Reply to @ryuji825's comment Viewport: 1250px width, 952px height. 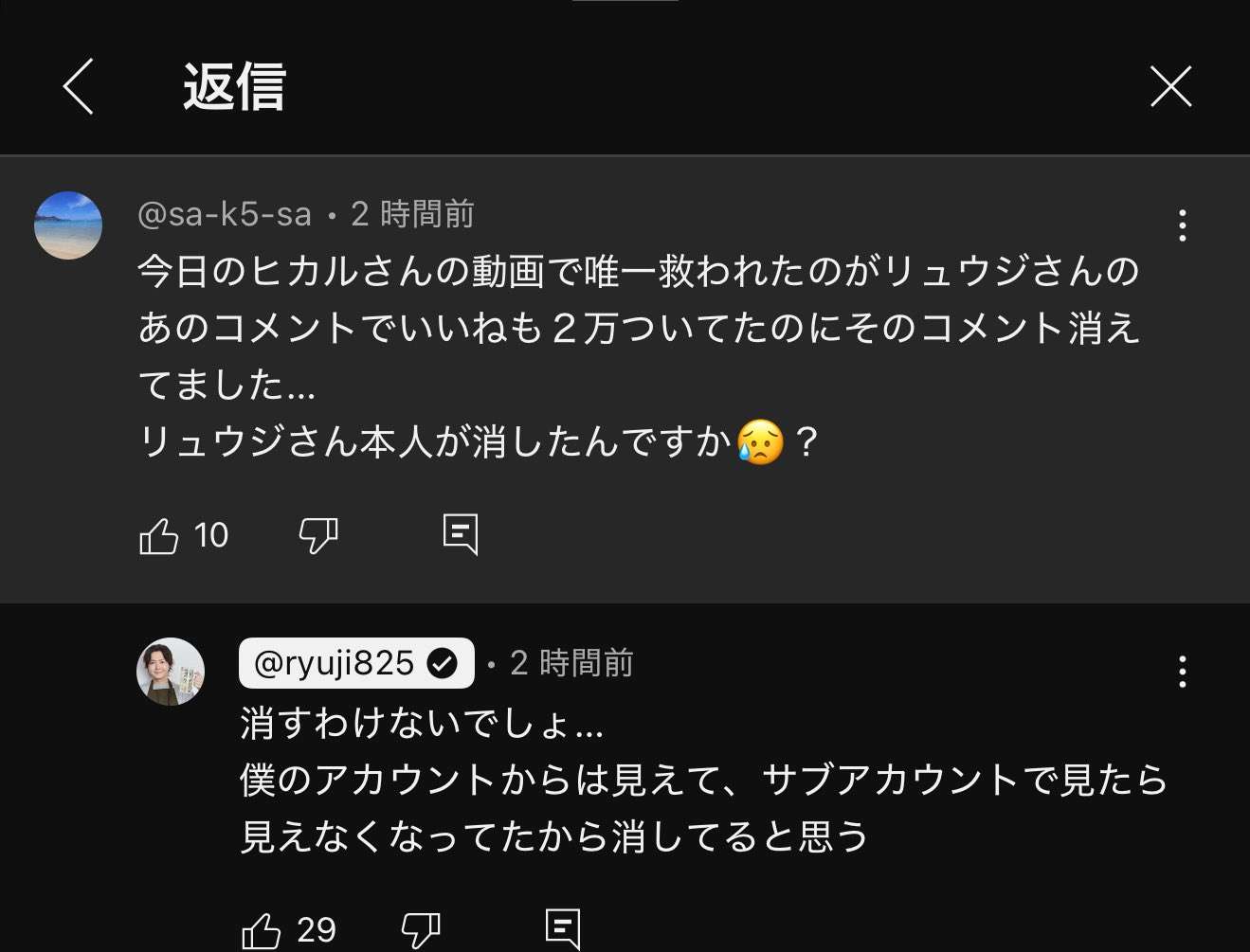pos(563,928)
